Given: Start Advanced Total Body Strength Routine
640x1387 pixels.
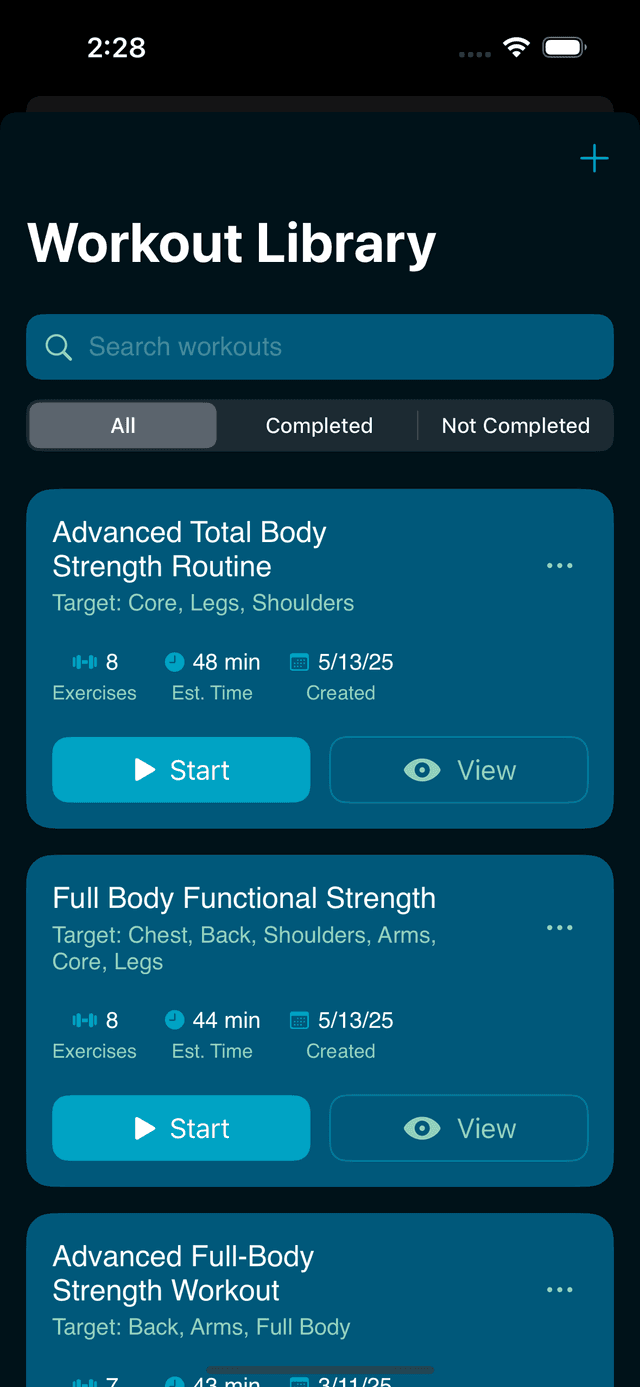Looking at the screenshot, I should [181, 770].
